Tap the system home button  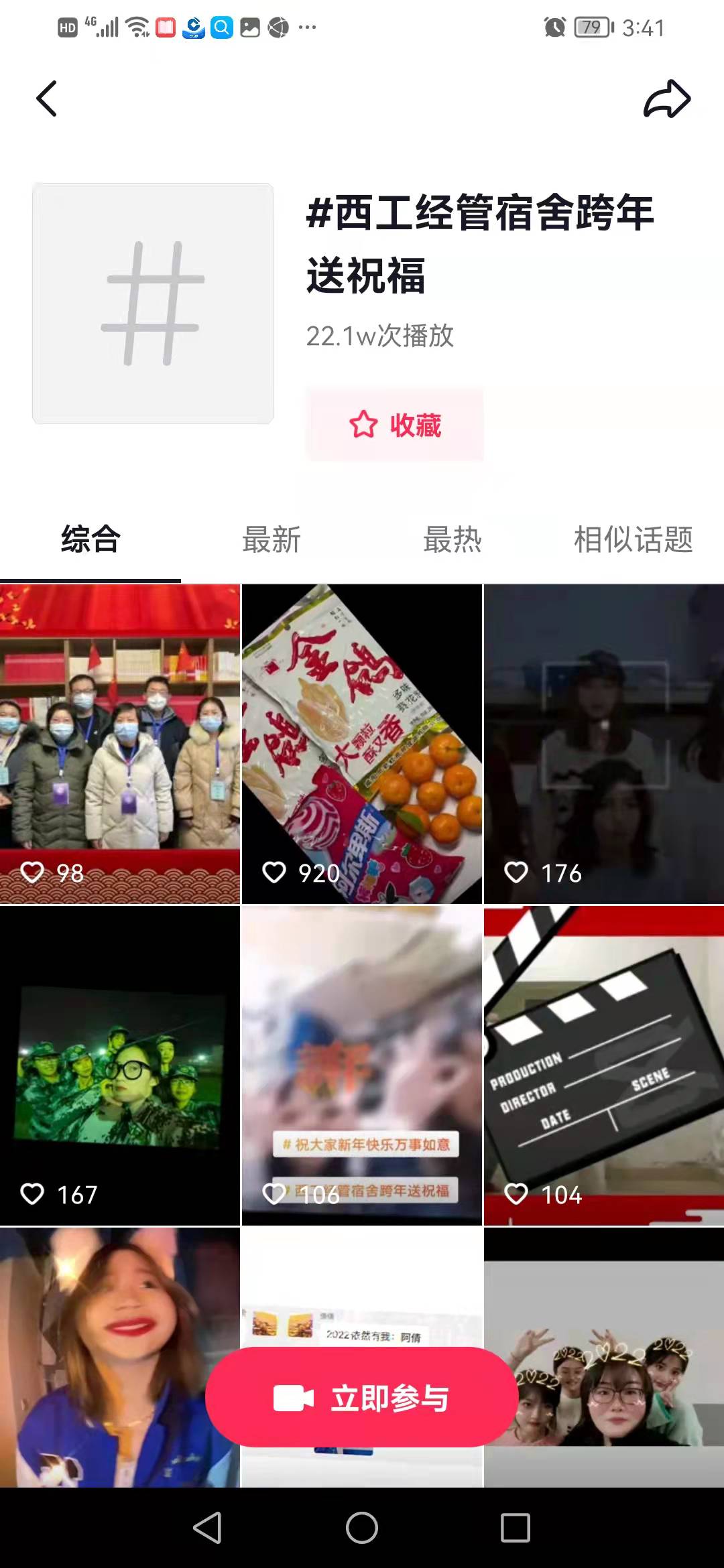pos(362,1528)
